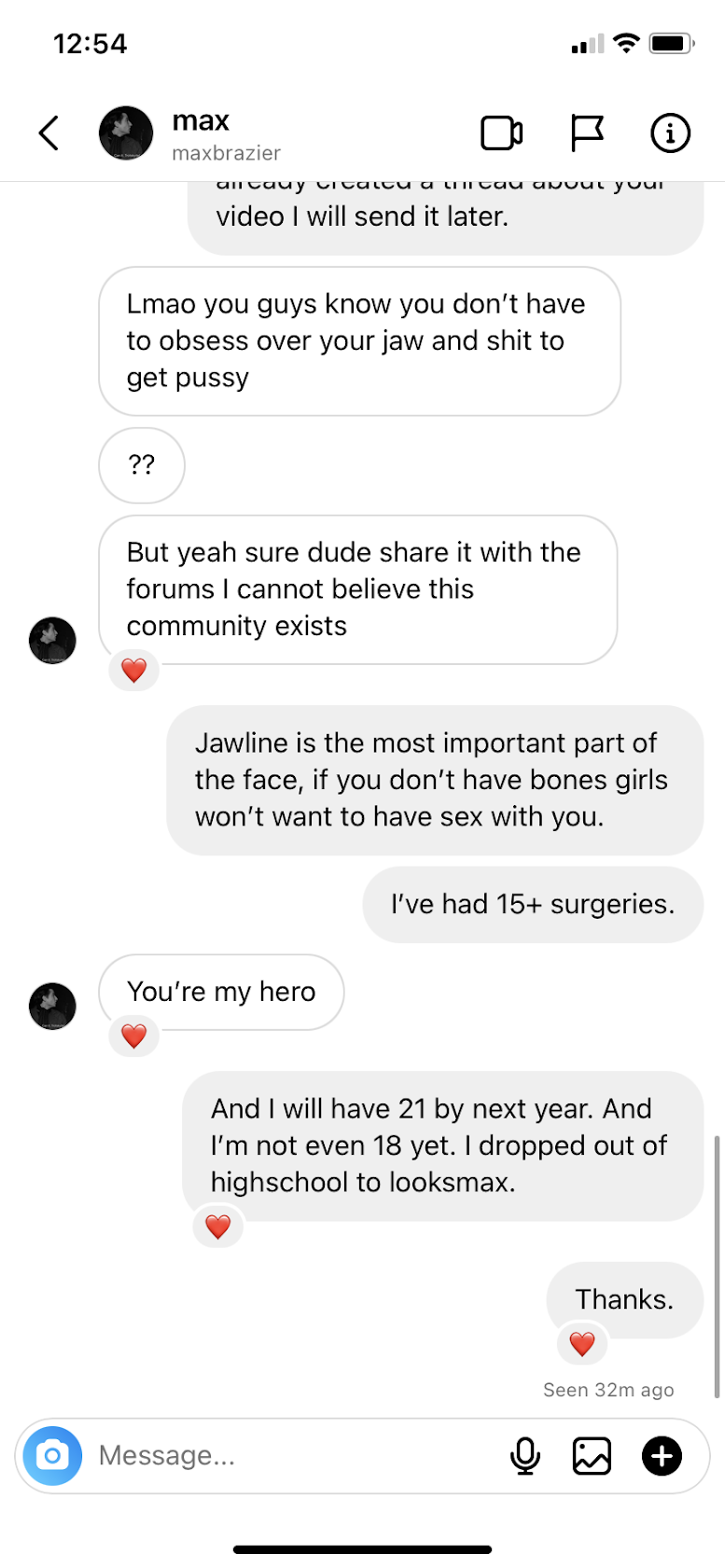Tap the heart reaction under "Thanks."
Screen dimensions: 725x1568
(582, 1343)
